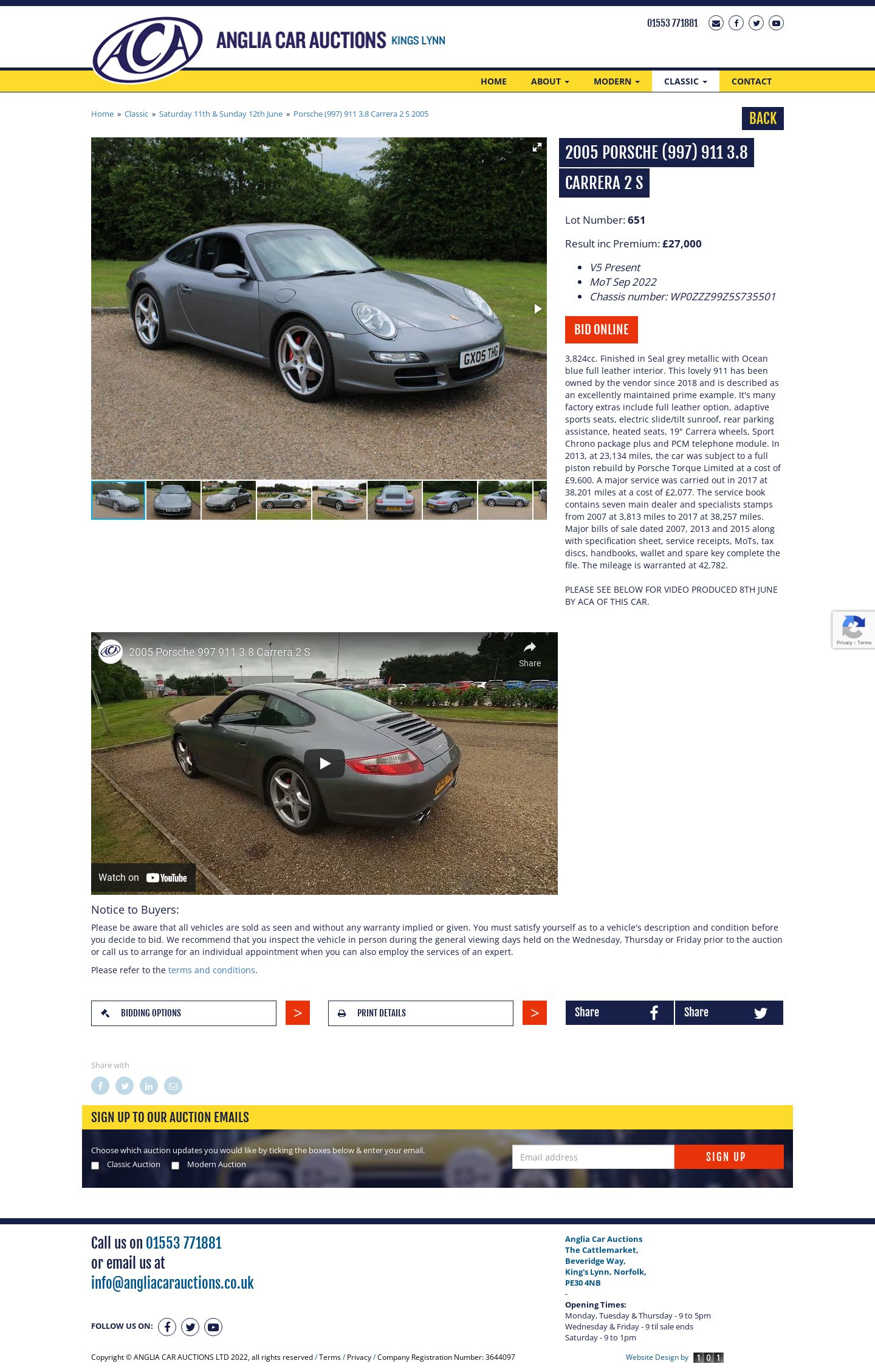875x1372 pixels.
Task: Share this lot on Twitter
Action: coord(729,1013)
